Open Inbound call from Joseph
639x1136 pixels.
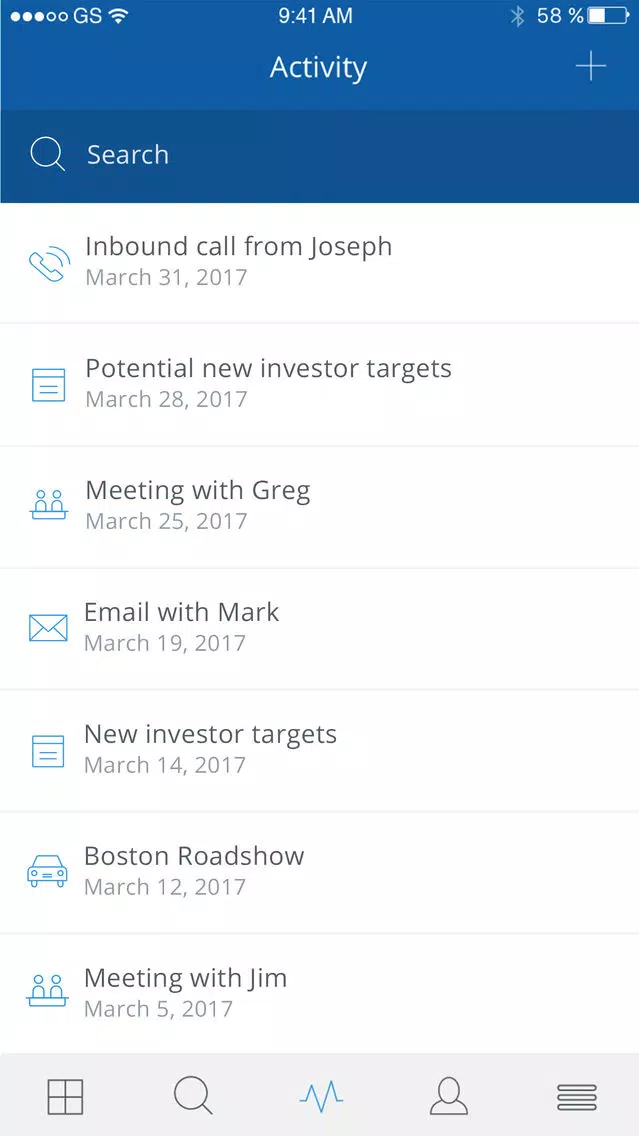320,263
